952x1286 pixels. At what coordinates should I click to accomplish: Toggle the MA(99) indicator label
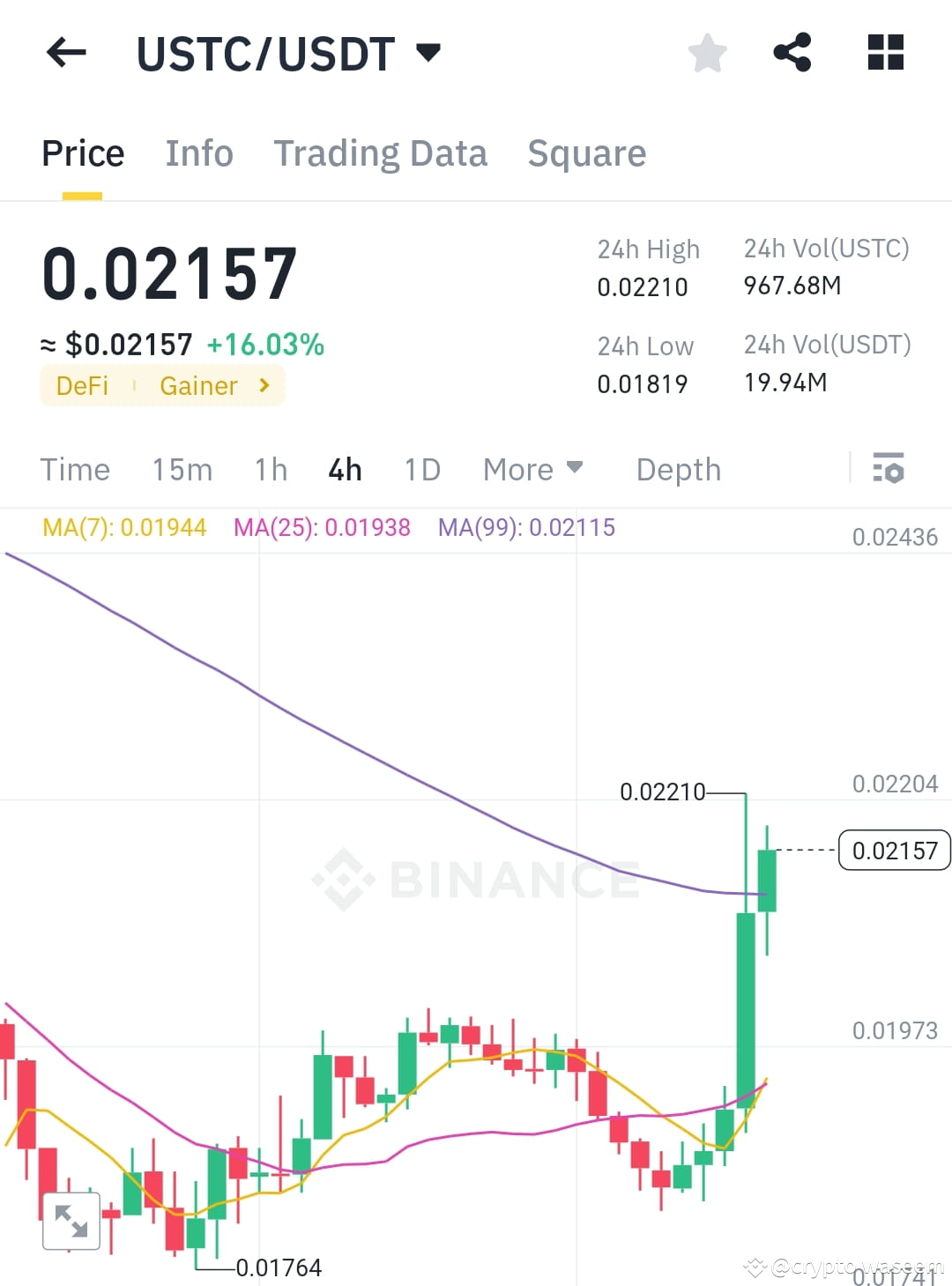tap(525, 527)
